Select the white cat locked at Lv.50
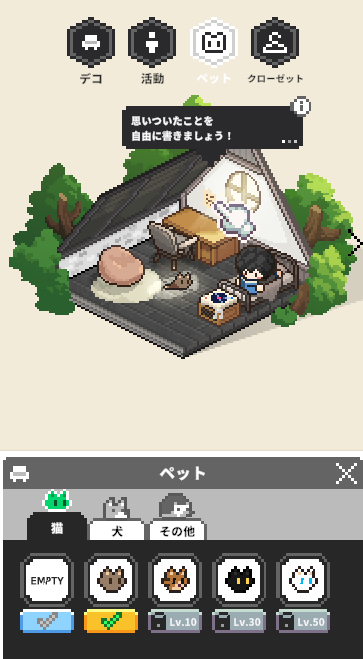 click(303, 581)
